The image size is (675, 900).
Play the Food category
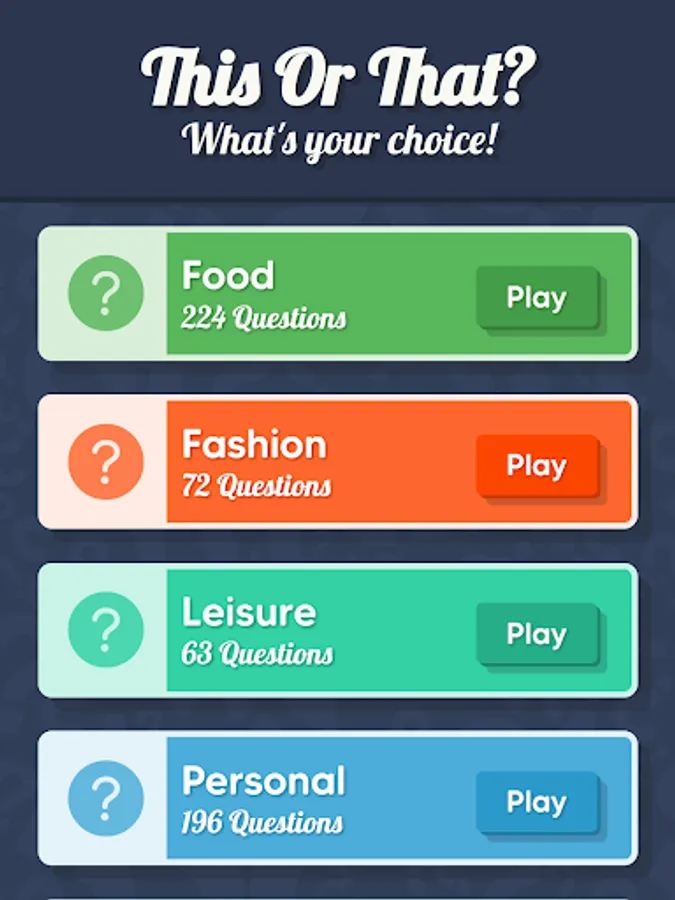tap(537, 297)
